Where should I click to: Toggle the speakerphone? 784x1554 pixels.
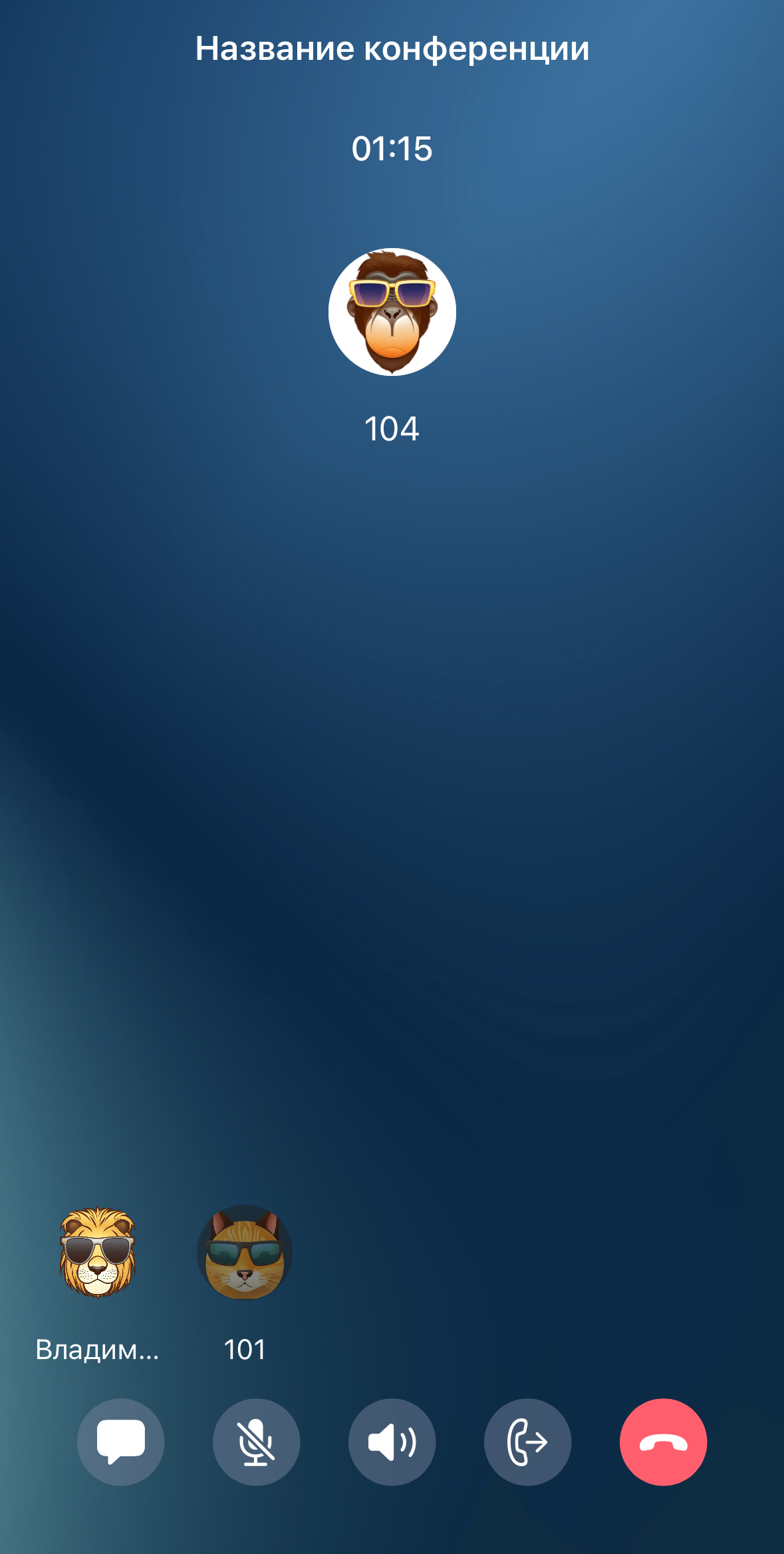[x=392, y=1442]
